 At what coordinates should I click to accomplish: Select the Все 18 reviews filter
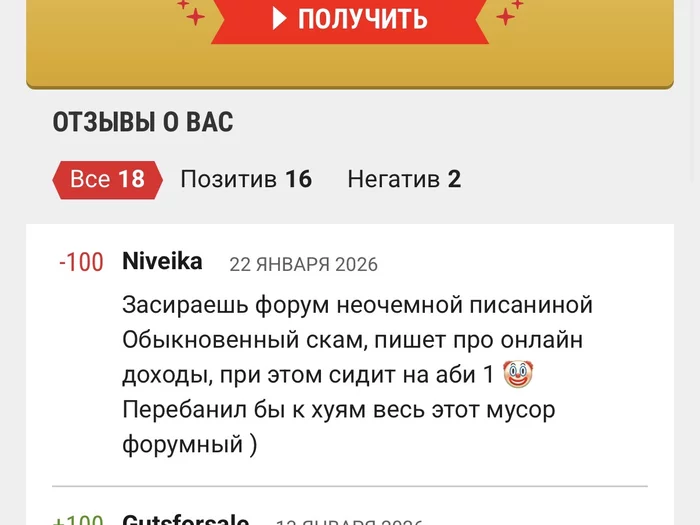click(107, 180)
